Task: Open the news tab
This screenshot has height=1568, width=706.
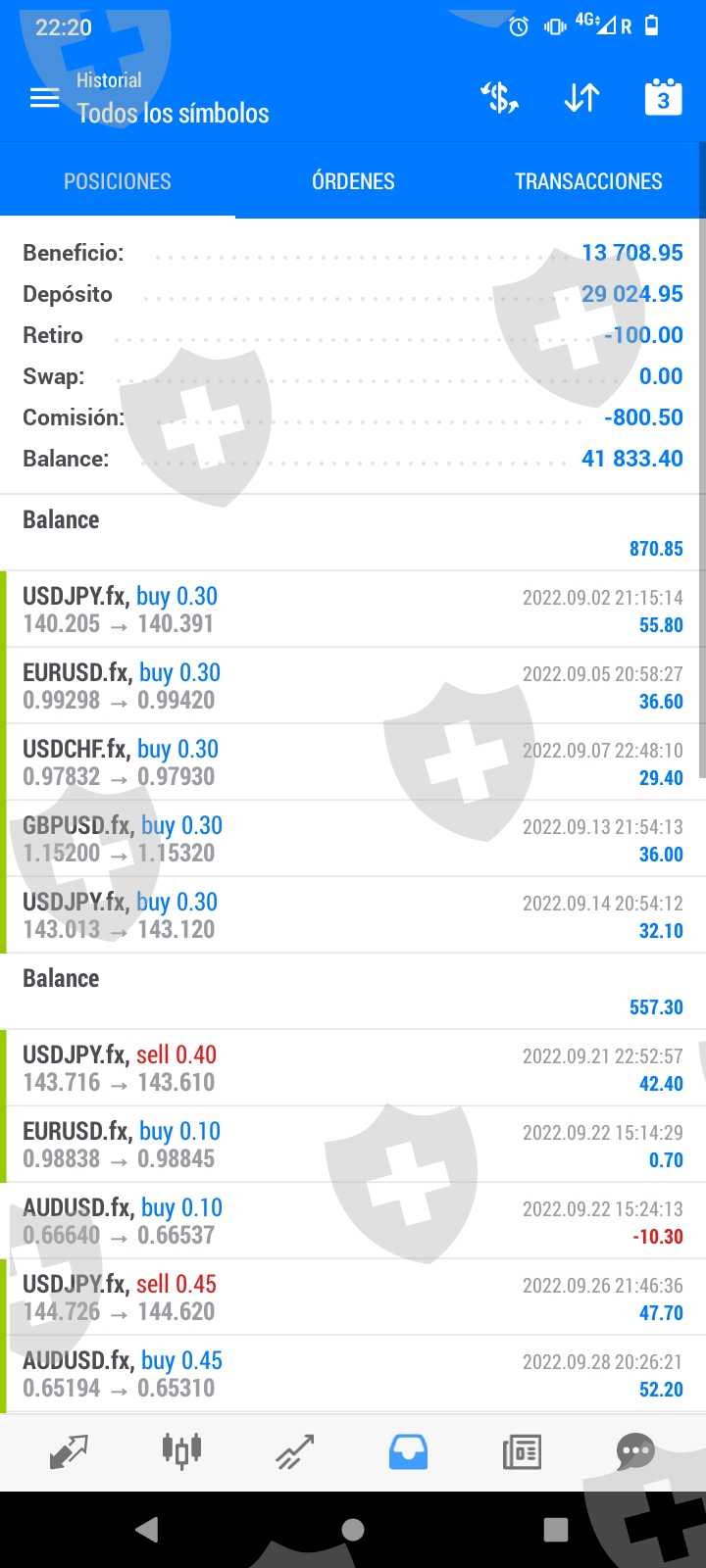Action: 522,1451
